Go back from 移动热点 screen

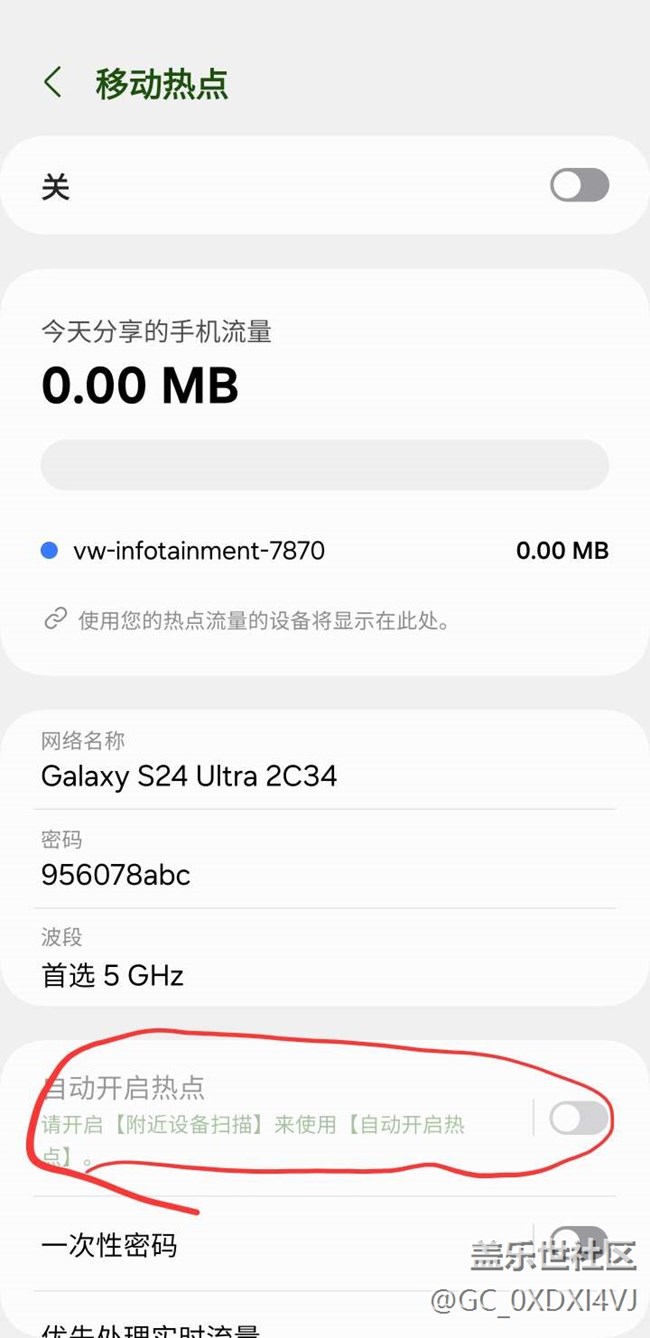pos(53,83)
